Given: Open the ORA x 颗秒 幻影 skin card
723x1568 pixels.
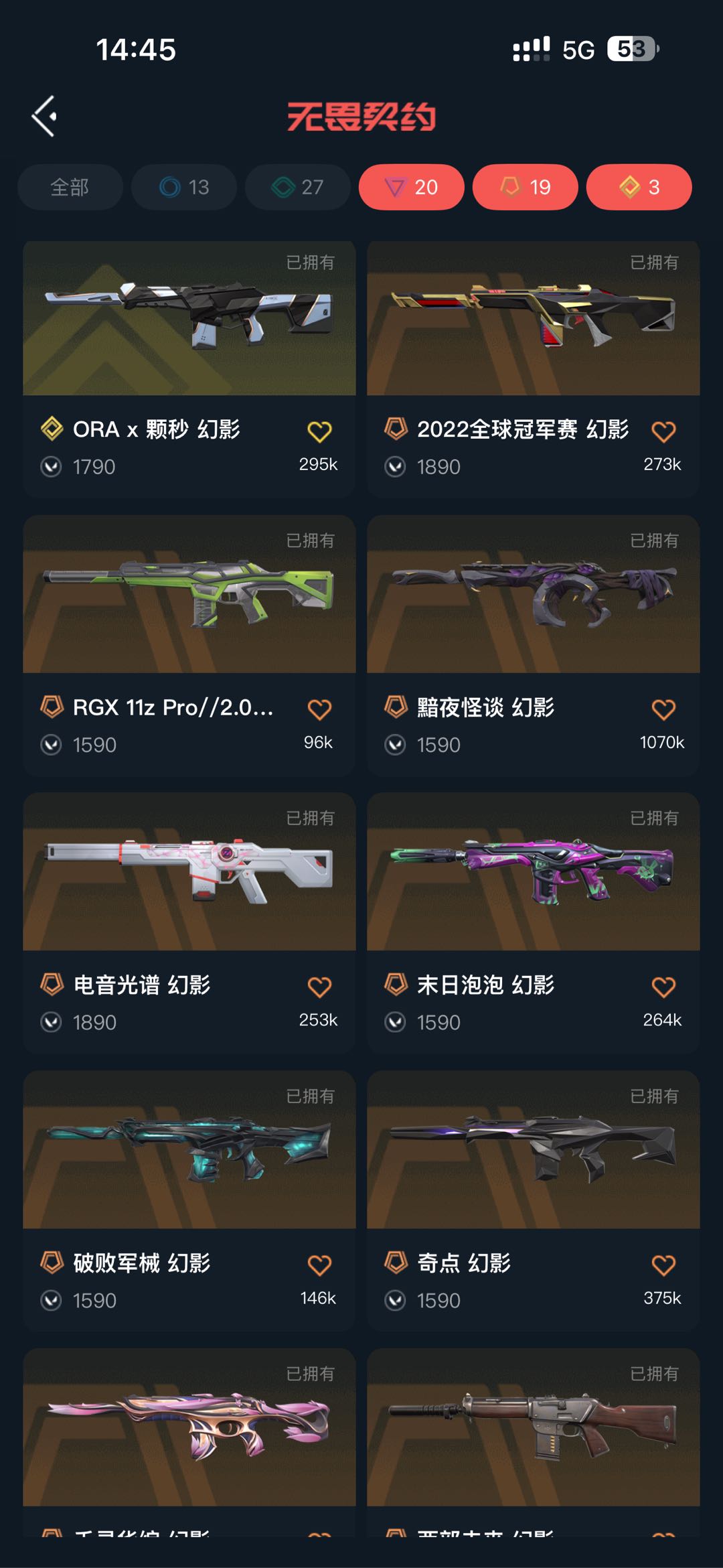Looking at the screenshot, I should click(189, 369).
